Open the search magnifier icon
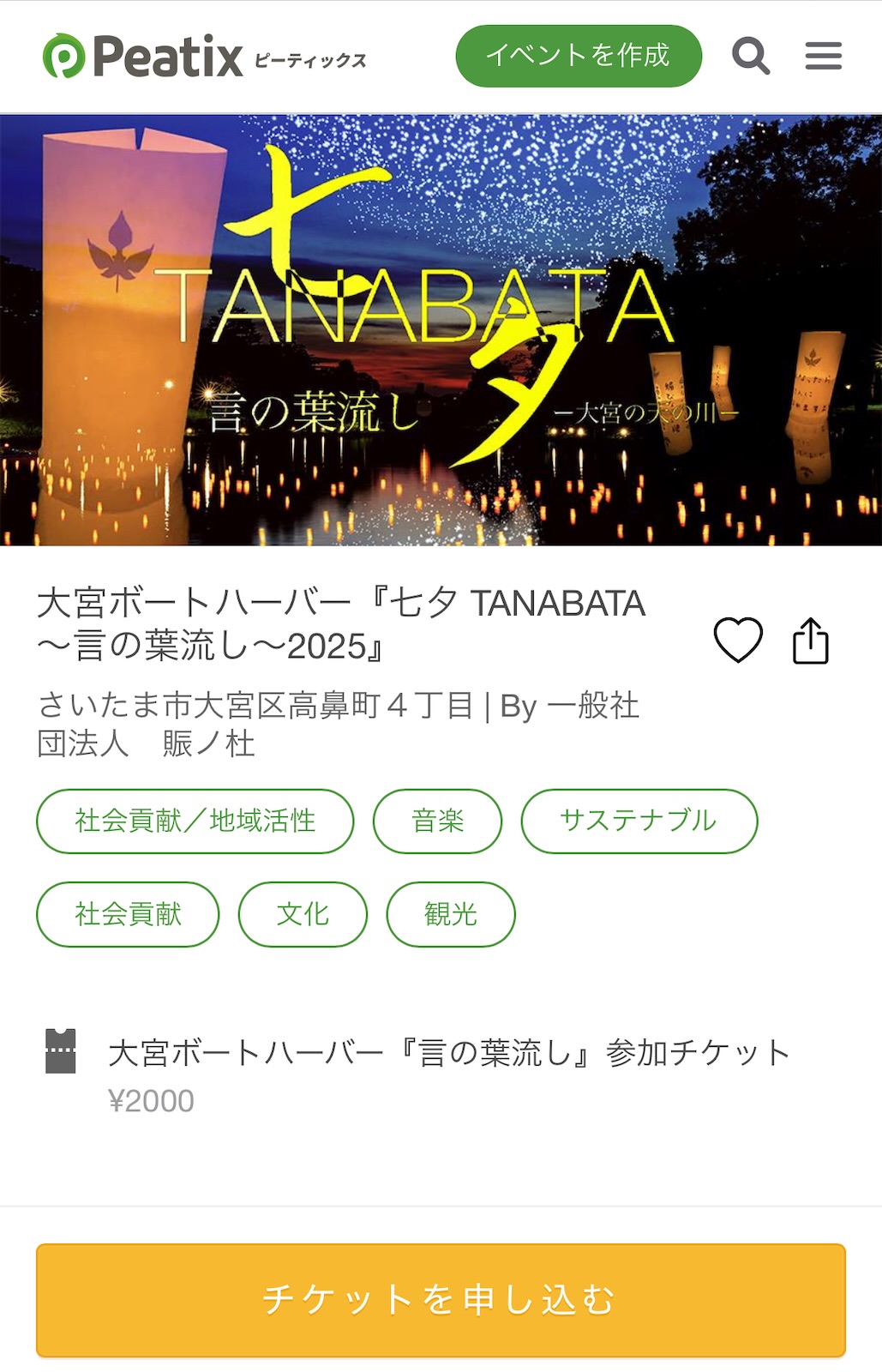This screenshot has width=882, height=1372. pyautogui.click(x=751, y=56)
